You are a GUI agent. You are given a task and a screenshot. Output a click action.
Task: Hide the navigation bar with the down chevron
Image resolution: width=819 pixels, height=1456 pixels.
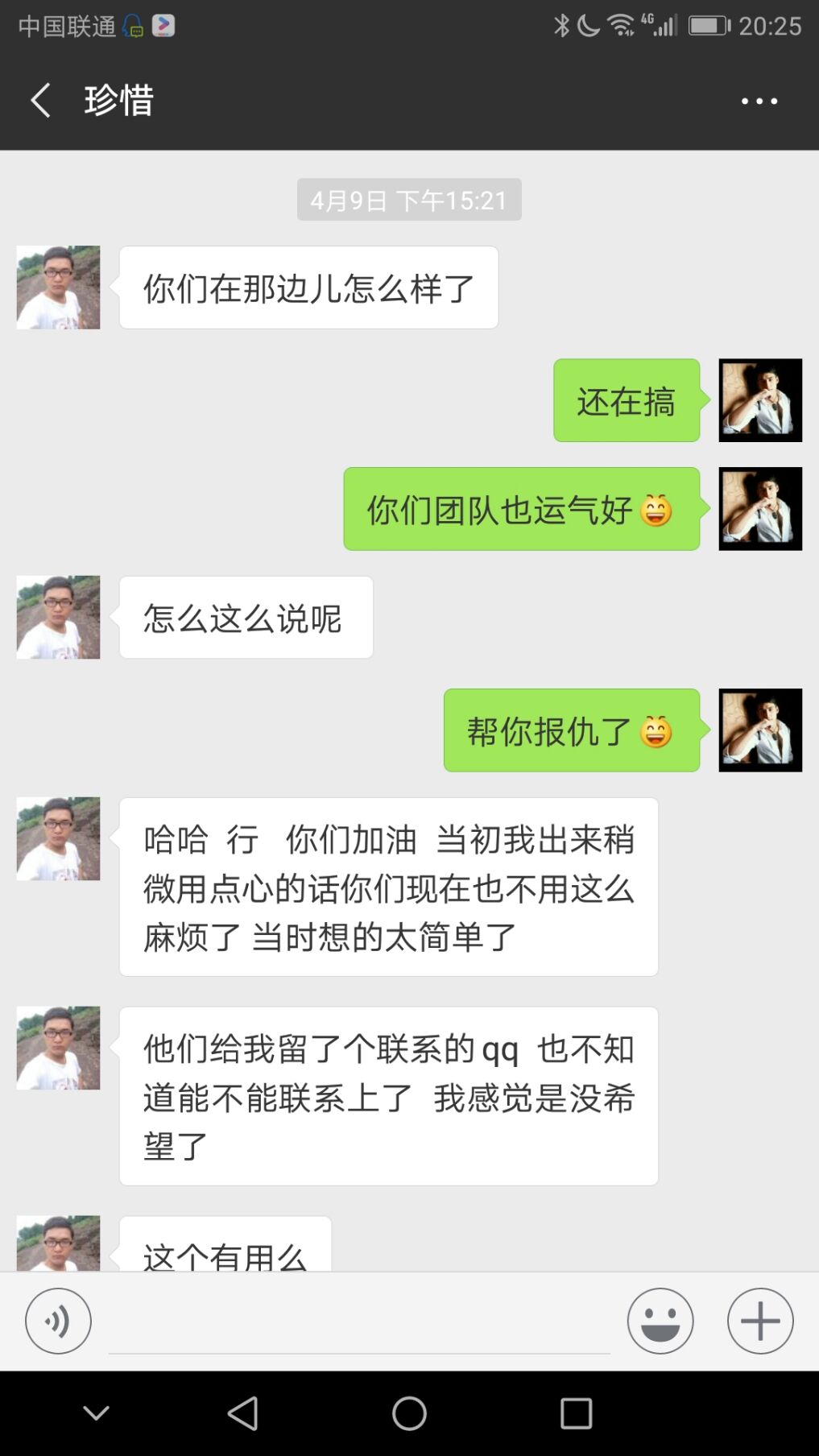[x=96, y=1413]
